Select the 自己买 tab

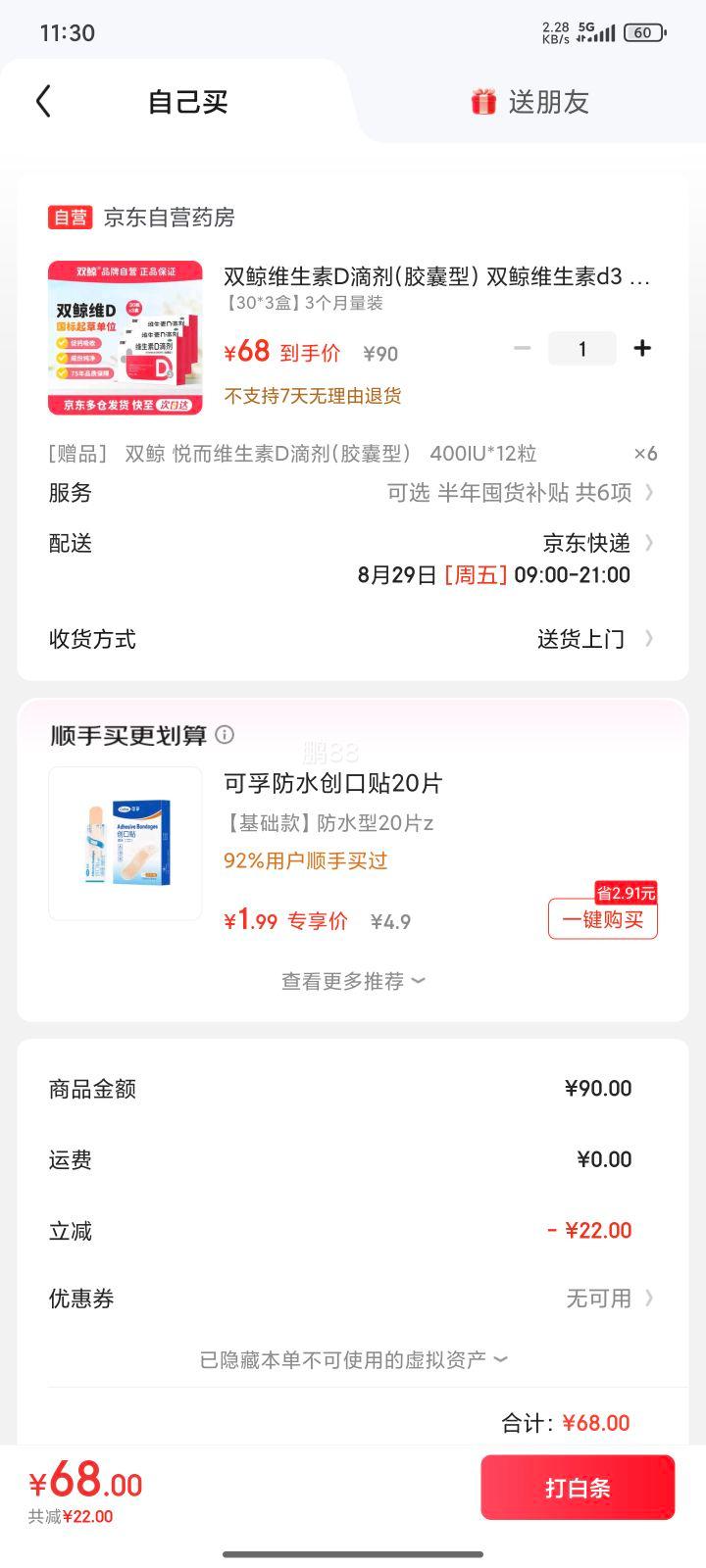click(x=187, y=102)
